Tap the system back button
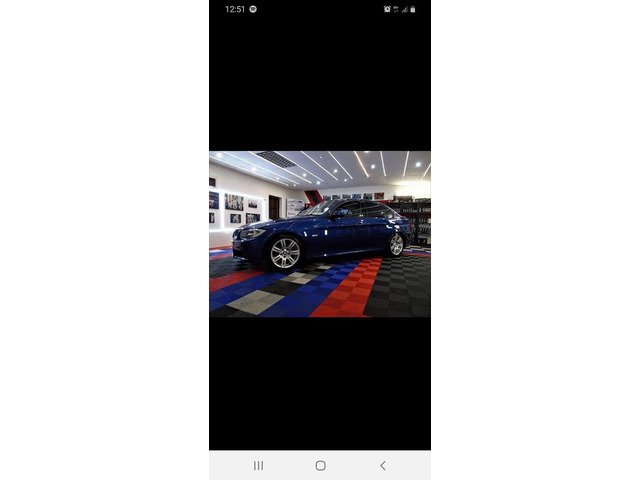 382,465
